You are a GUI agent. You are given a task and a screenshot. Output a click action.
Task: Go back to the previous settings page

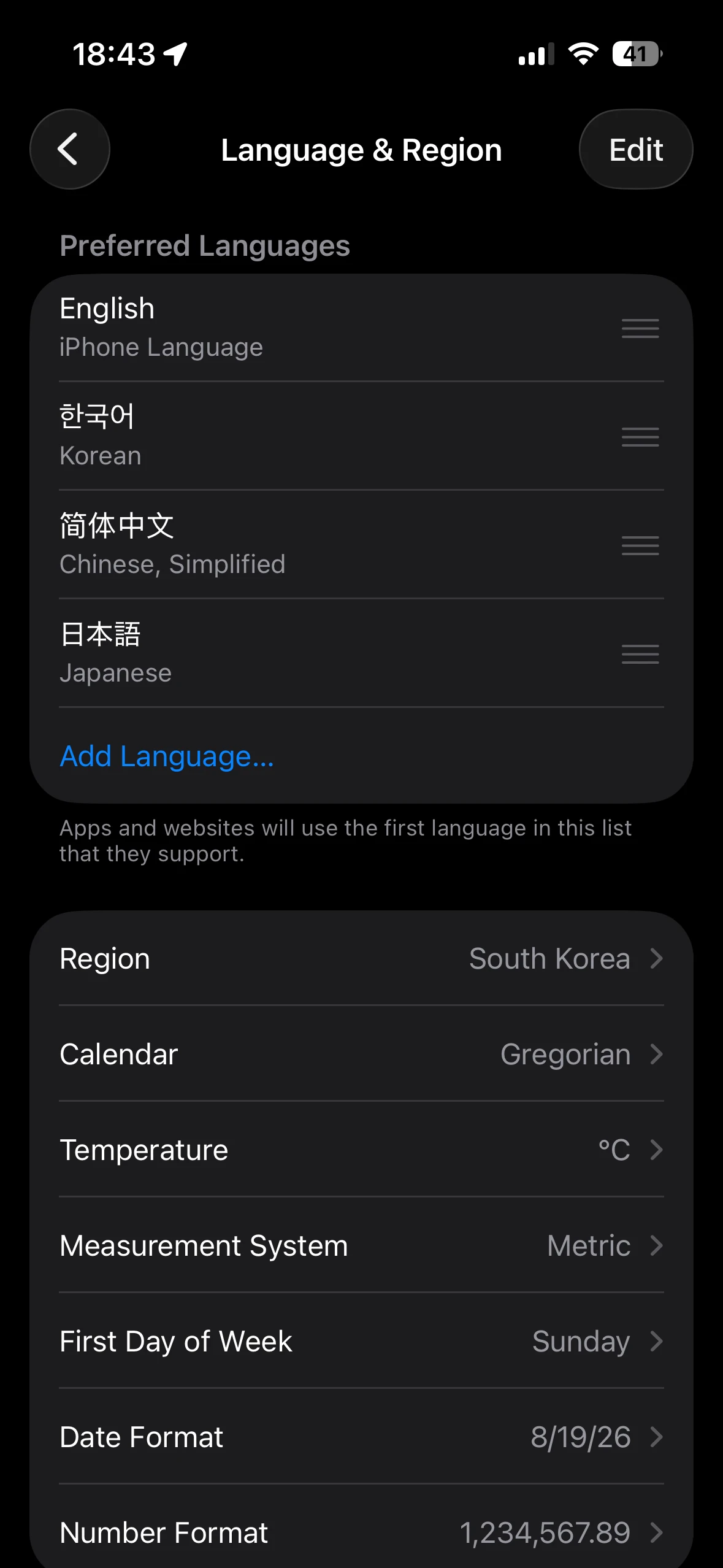(69, 149)
